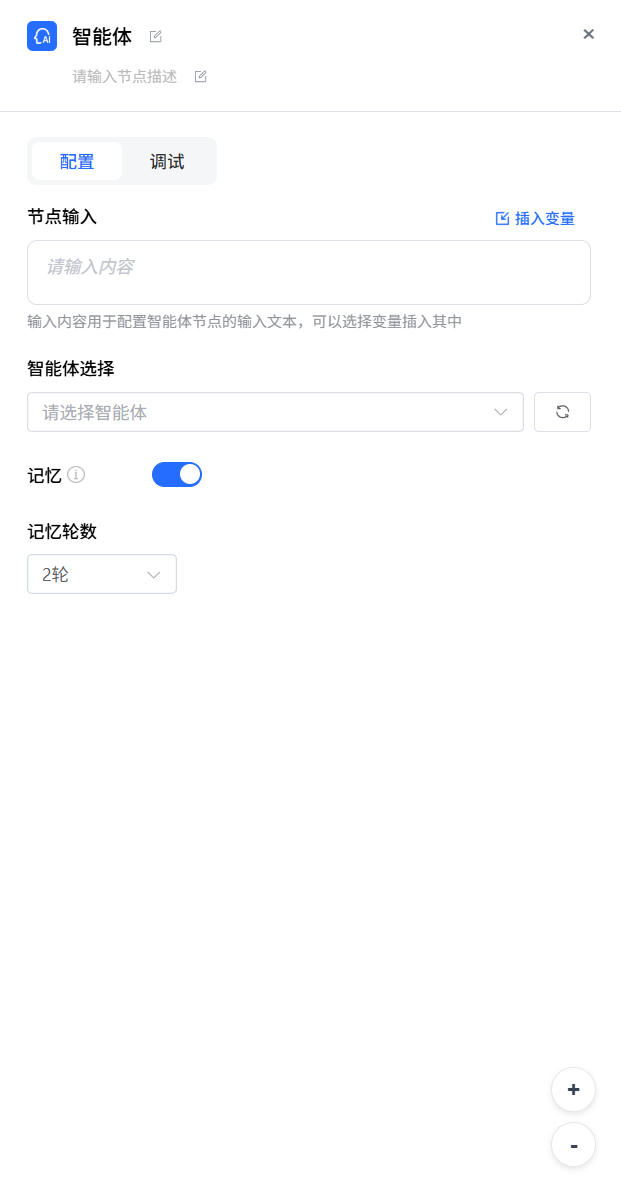Open the 请选择智能体 dropdown
Image resolution: width=621 pixels, height=1192 pixels.
[x=275, y=412]
